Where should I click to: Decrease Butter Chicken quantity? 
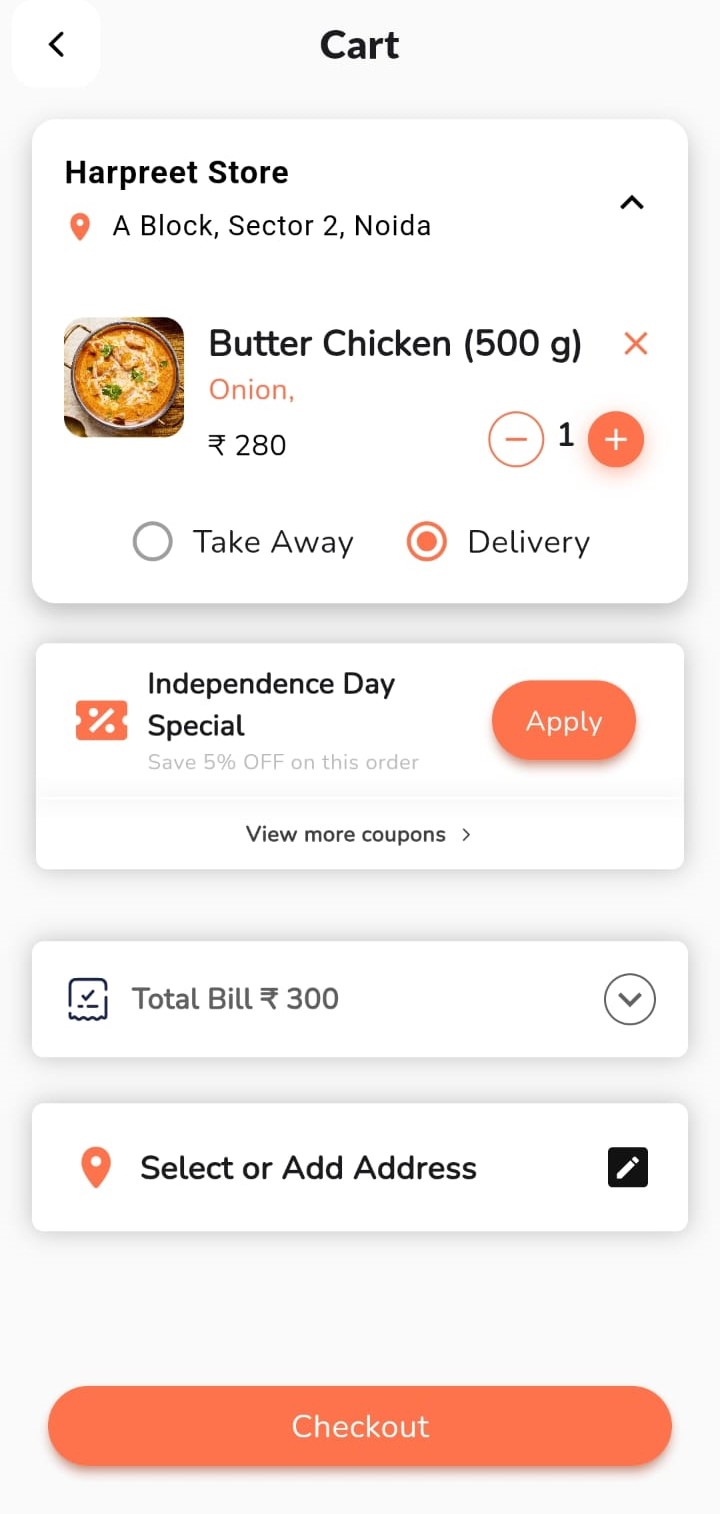(516, 440)
